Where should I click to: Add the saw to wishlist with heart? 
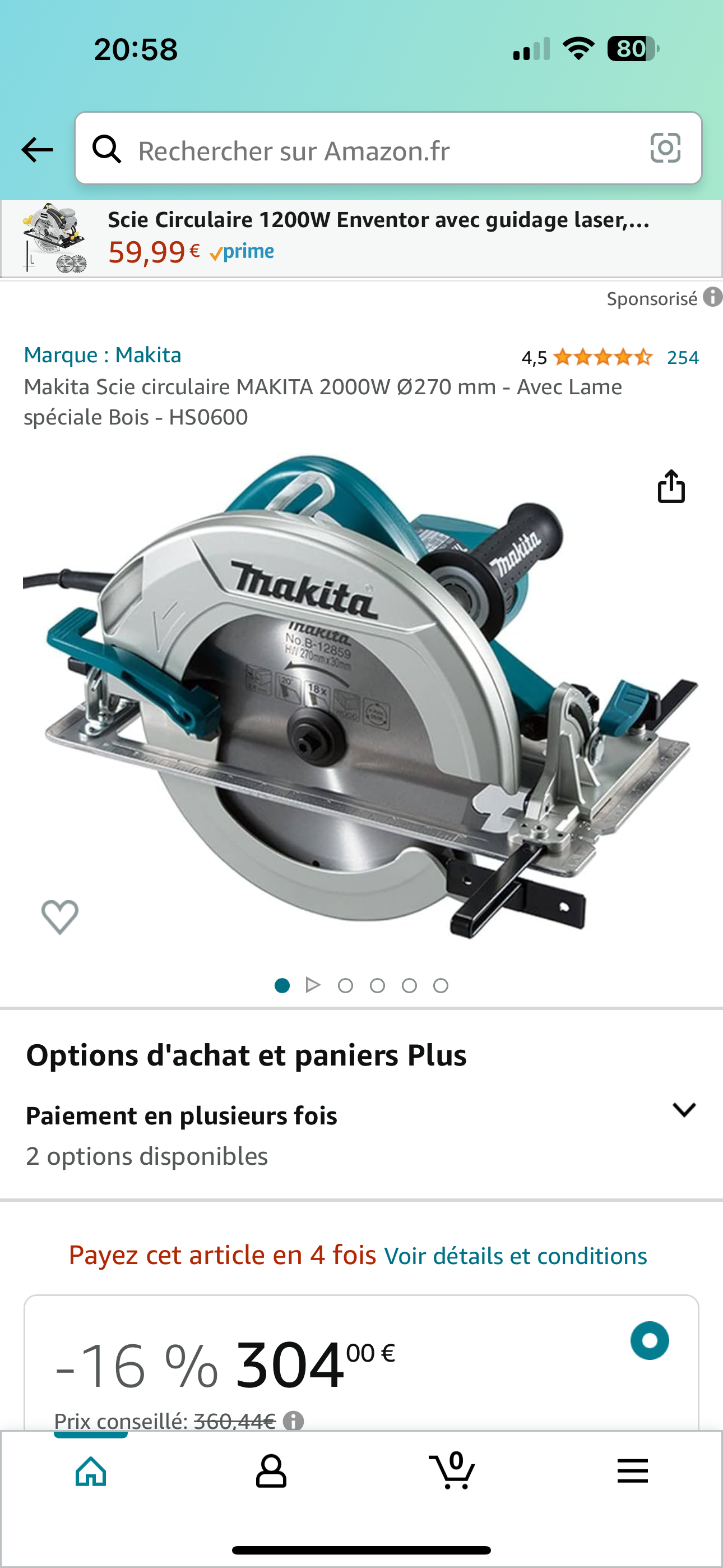[x=59, y=917]
